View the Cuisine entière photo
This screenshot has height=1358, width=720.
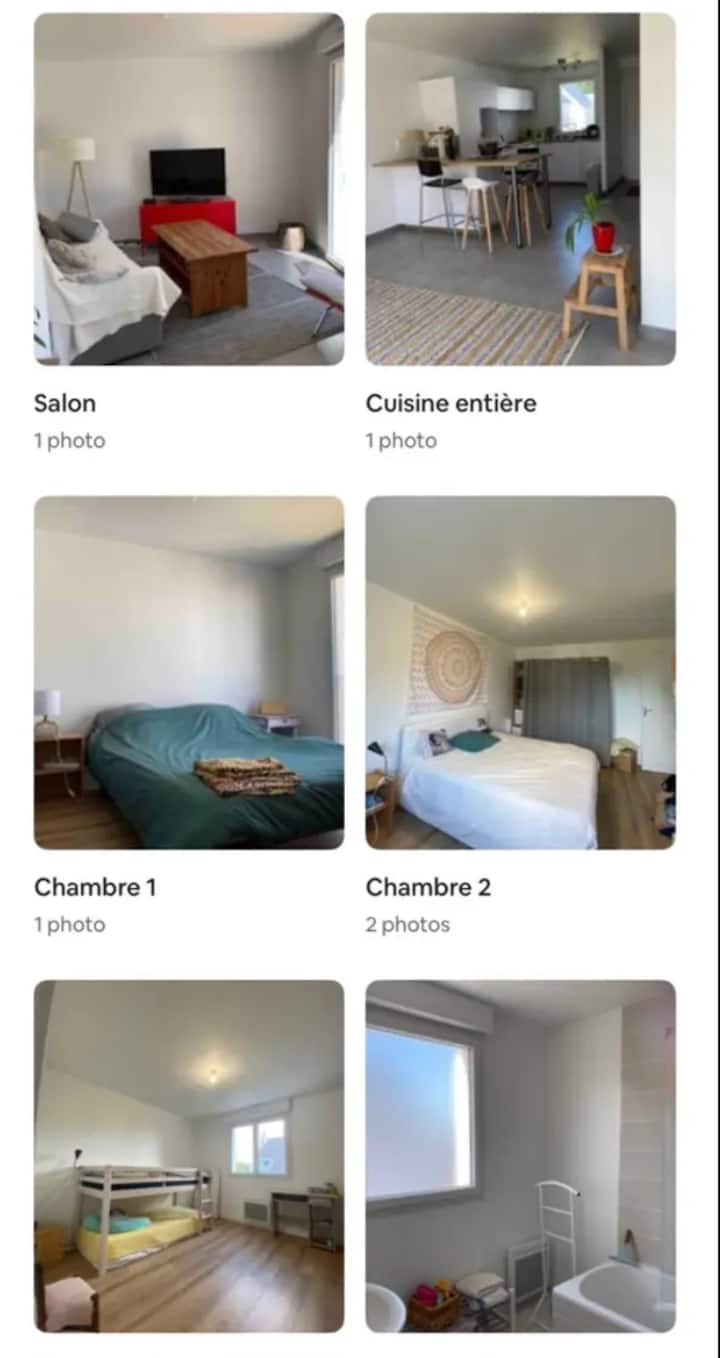[x=520, y=189]
